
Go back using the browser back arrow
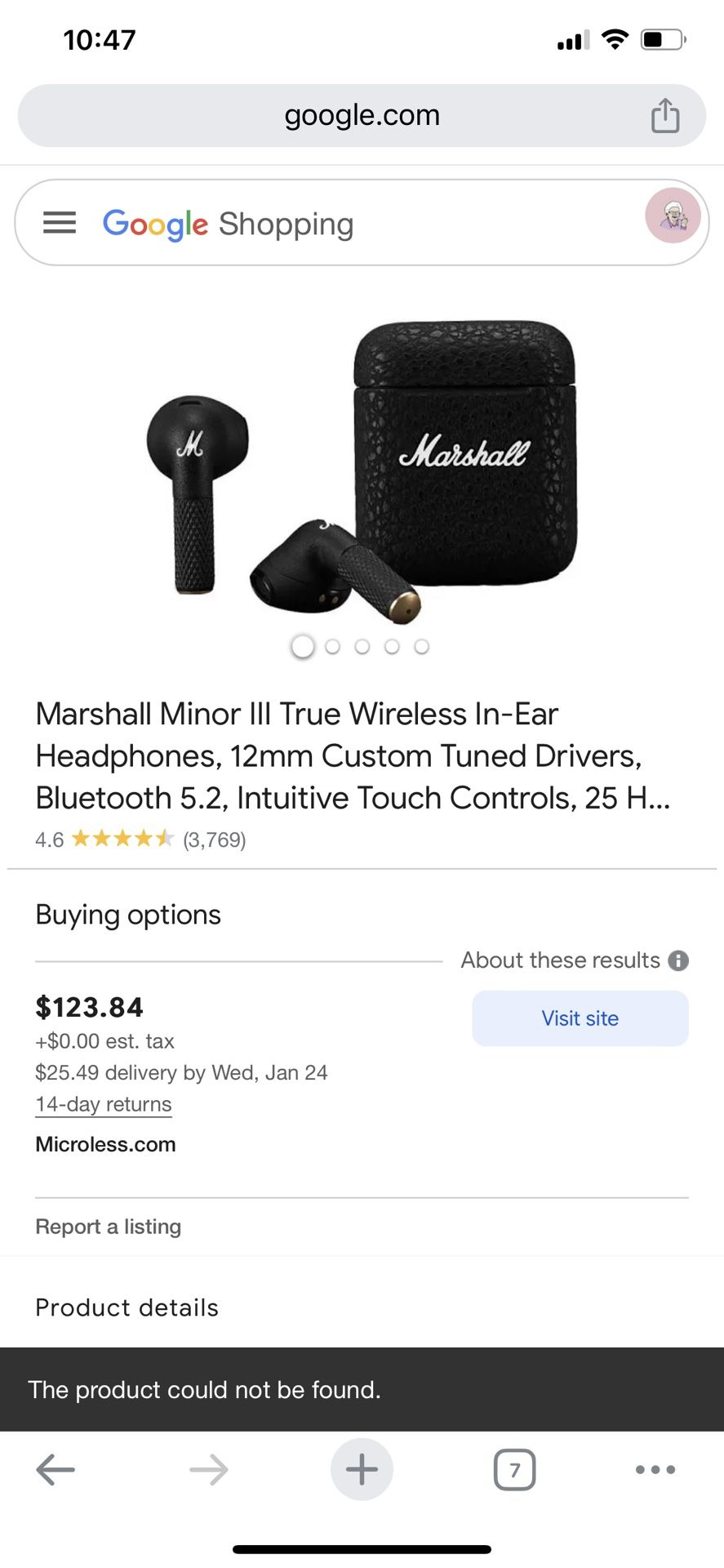point(55,1470)
